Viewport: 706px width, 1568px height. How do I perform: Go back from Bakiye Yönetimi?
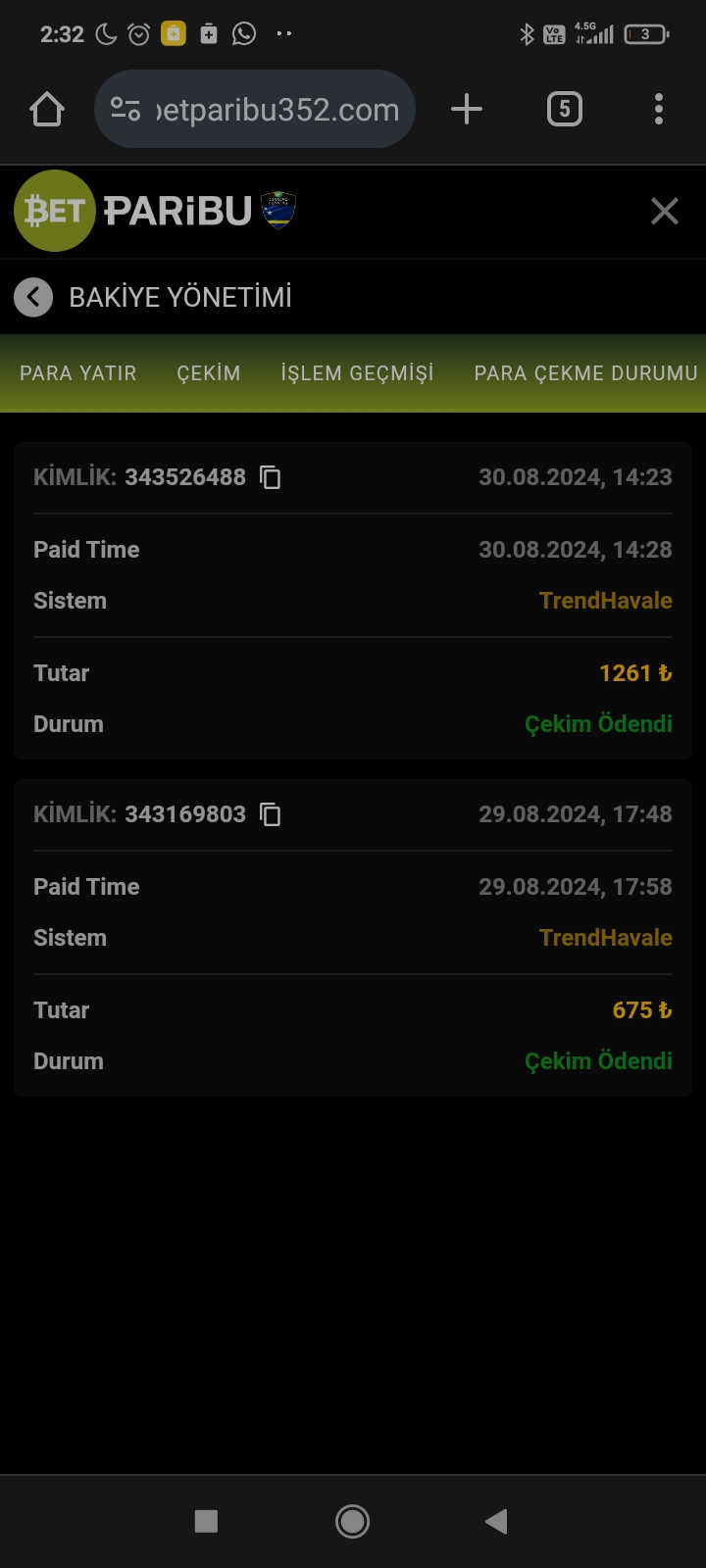pos(33,297)
